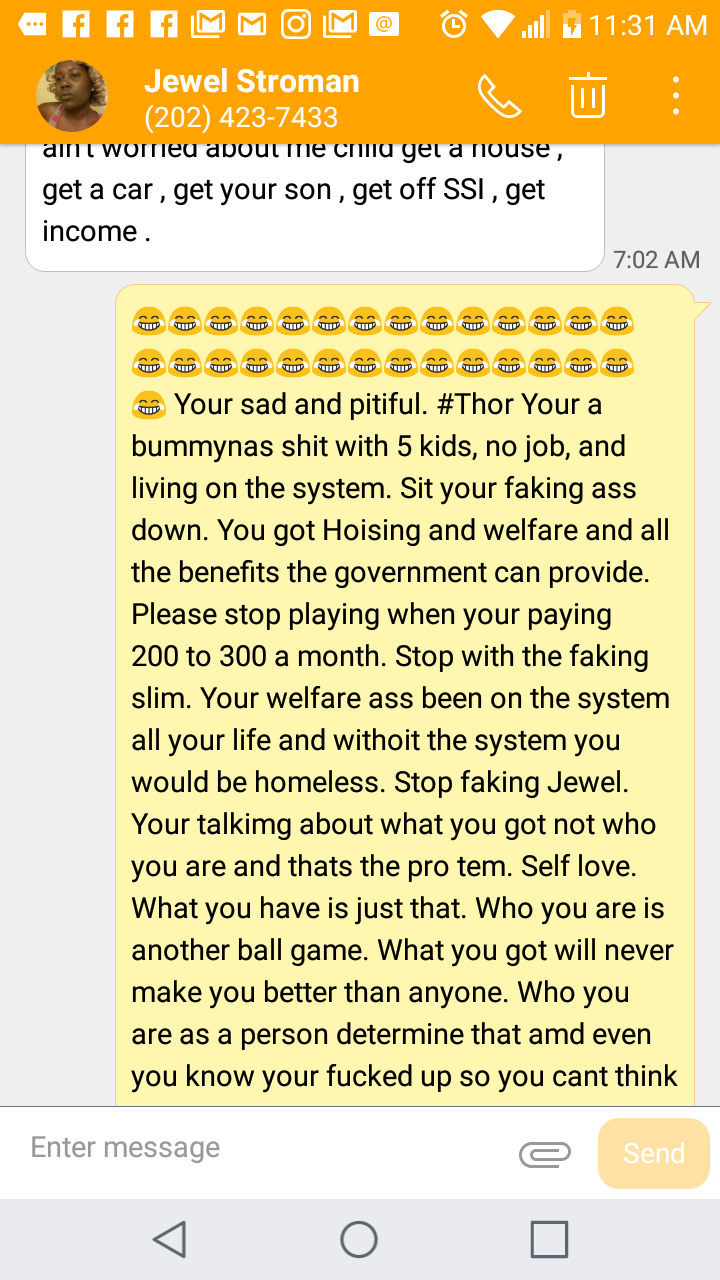Go back with the system back button
720x1280 pixels.
coord(170,1239)
